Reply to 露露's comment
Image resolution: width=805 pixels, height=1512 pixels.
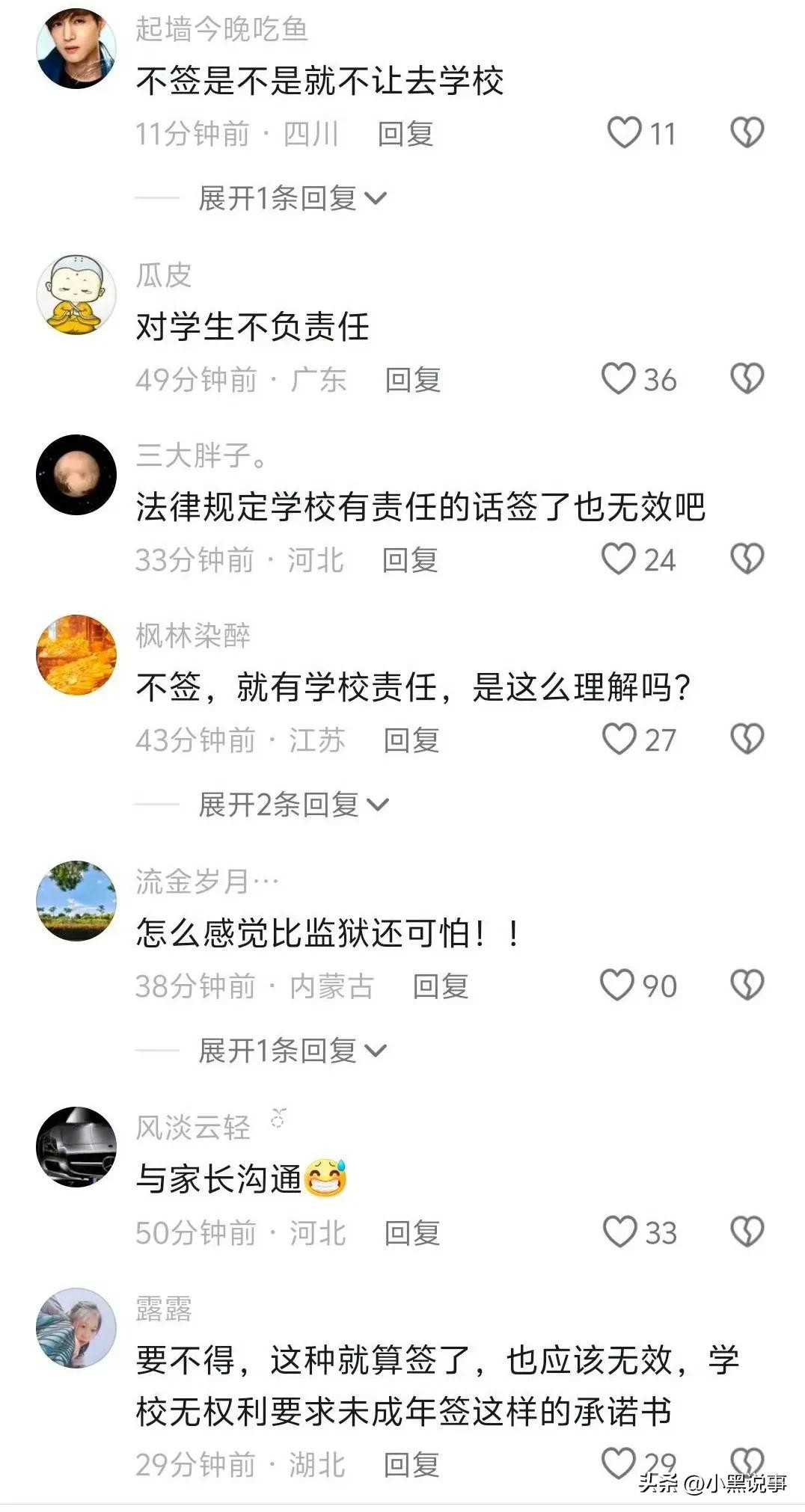click(x=411, y=1465)
